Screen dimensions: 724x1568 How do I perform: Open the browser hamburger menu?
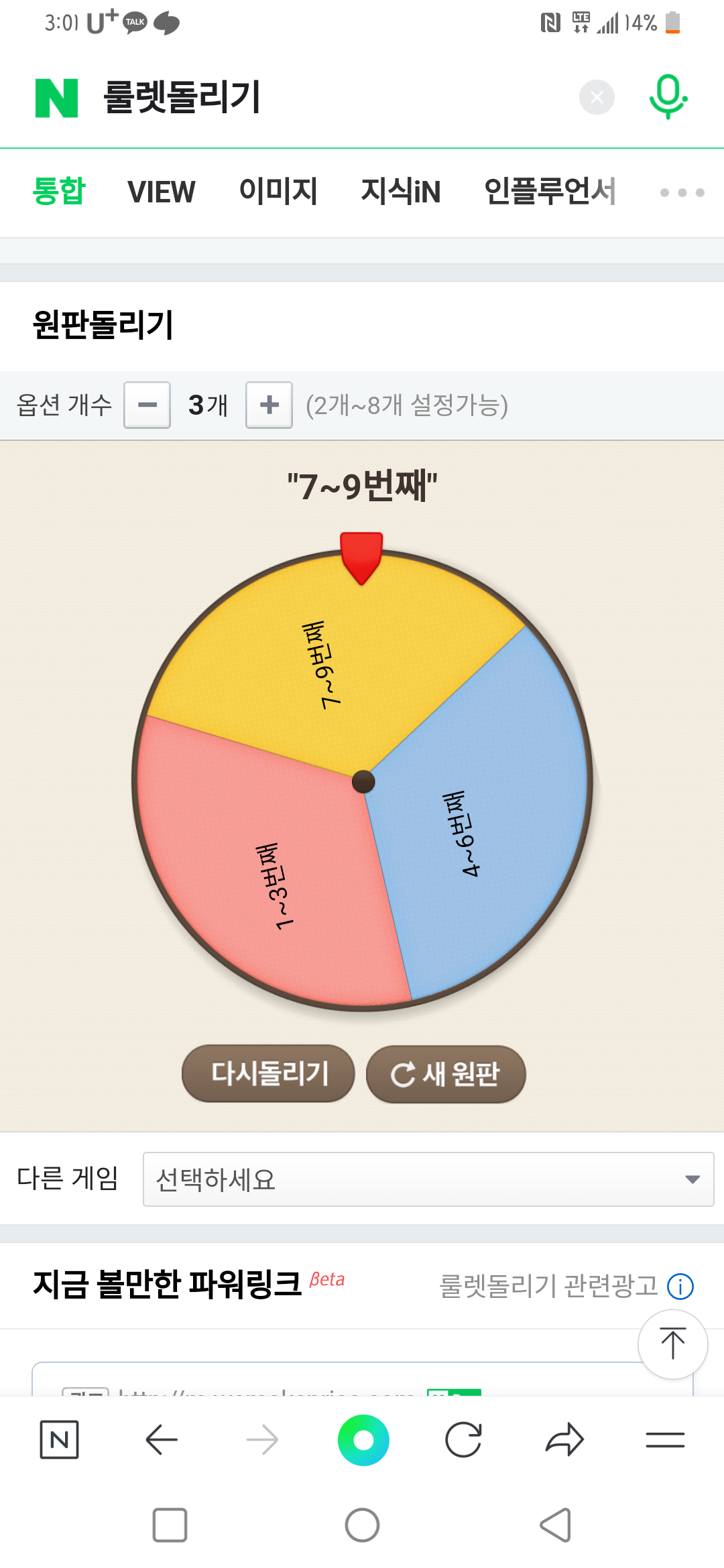[665, 1439]
